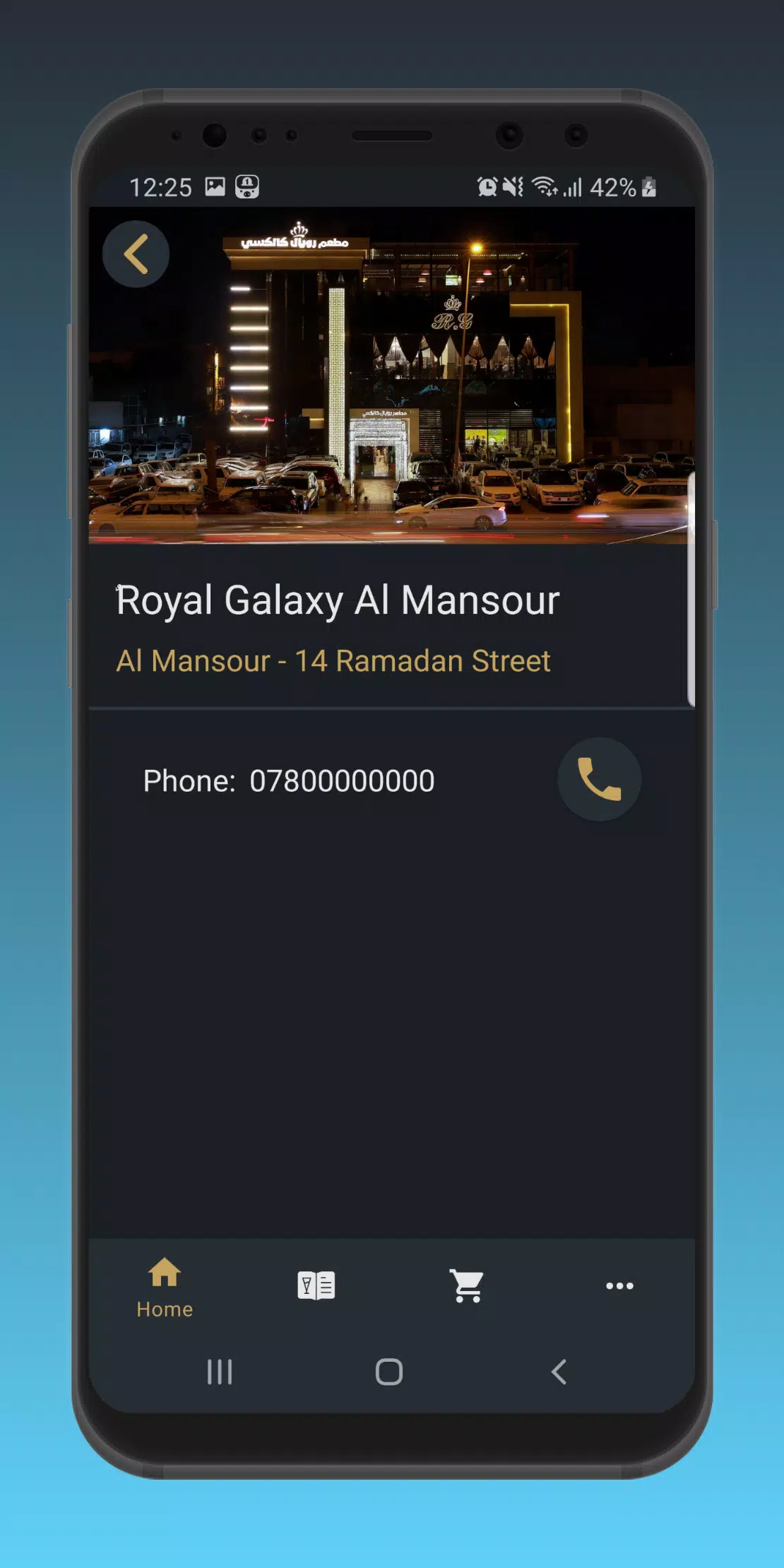Tap the Royal Galaxy Al Mansour title
This screenshot has height=1568, width=784.
[x=337, y=600]
